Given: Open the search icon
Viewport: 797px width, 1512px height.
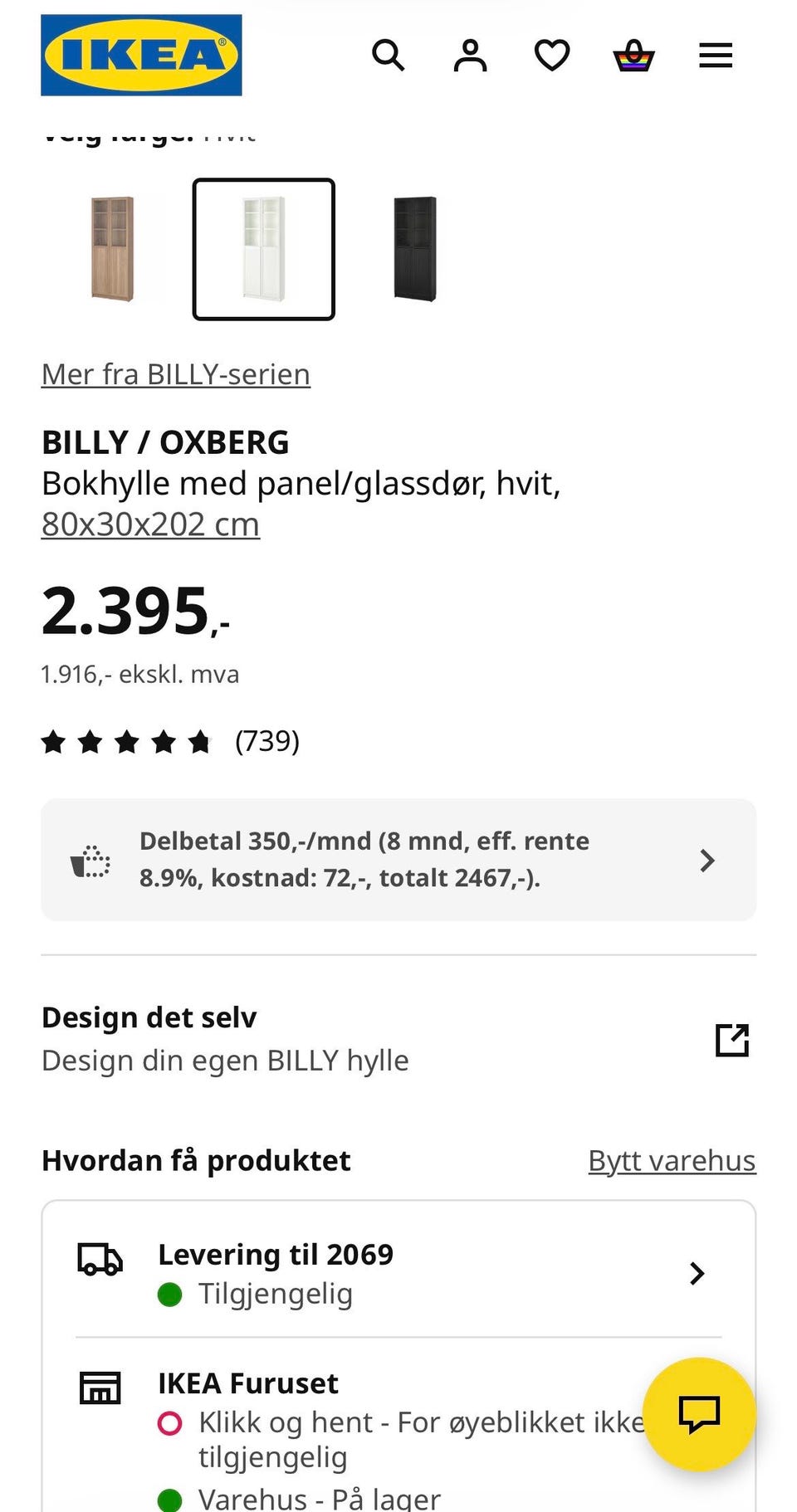Looking at the screenshot, I should [389, 55].
